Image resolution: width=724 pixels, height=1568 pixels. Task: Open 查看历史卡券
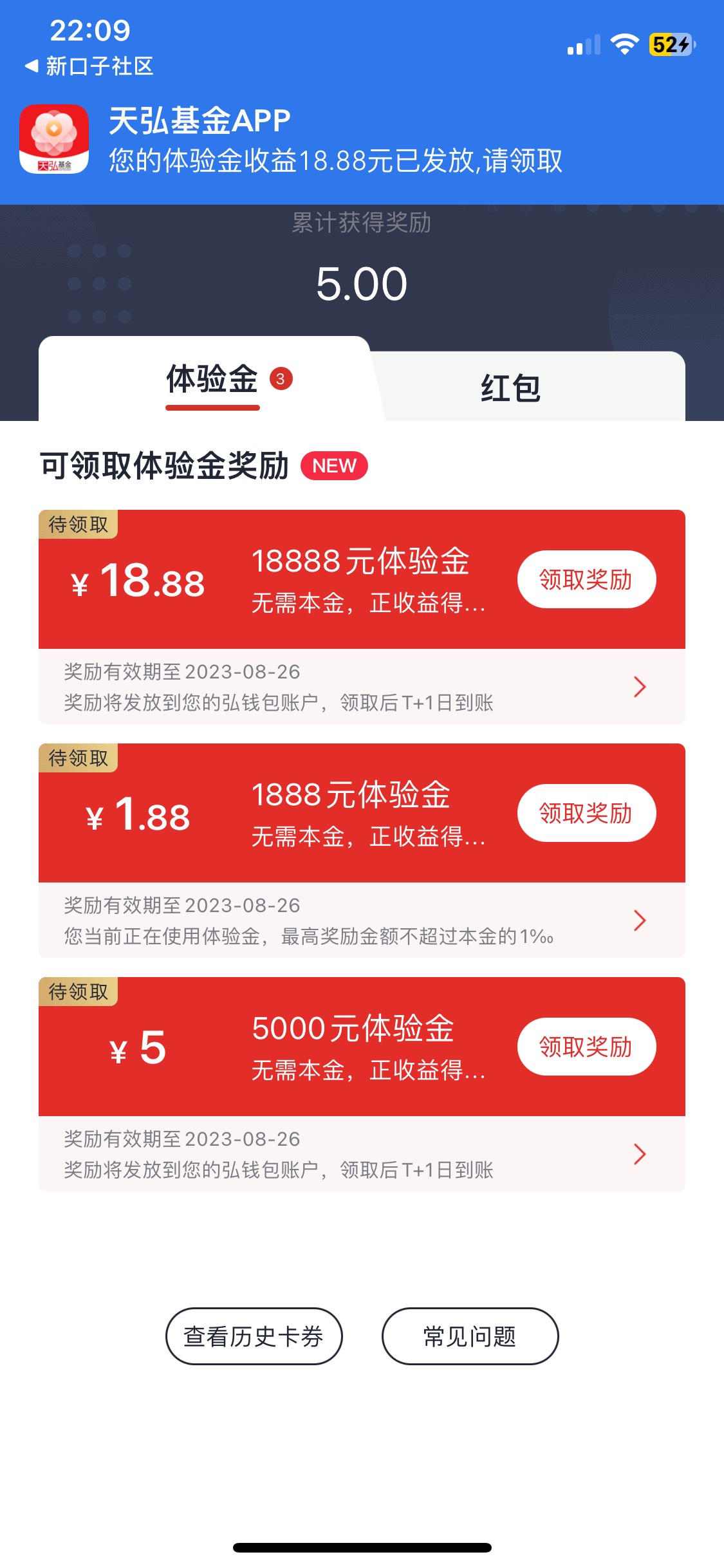pyautogui.click(x=254, y=1337)
